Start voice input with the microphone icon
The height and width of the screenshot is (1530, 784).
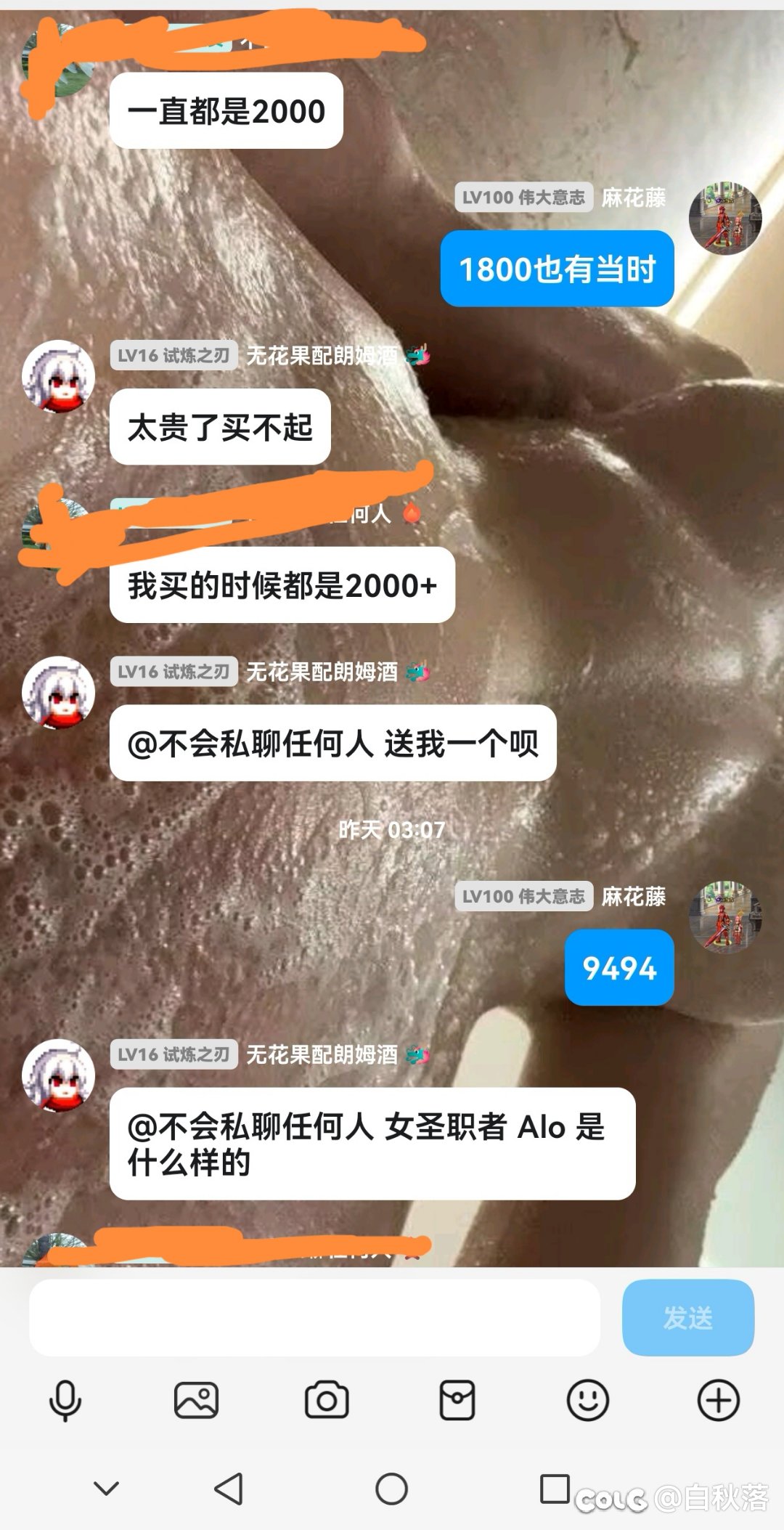click(x=65, y=1400)
